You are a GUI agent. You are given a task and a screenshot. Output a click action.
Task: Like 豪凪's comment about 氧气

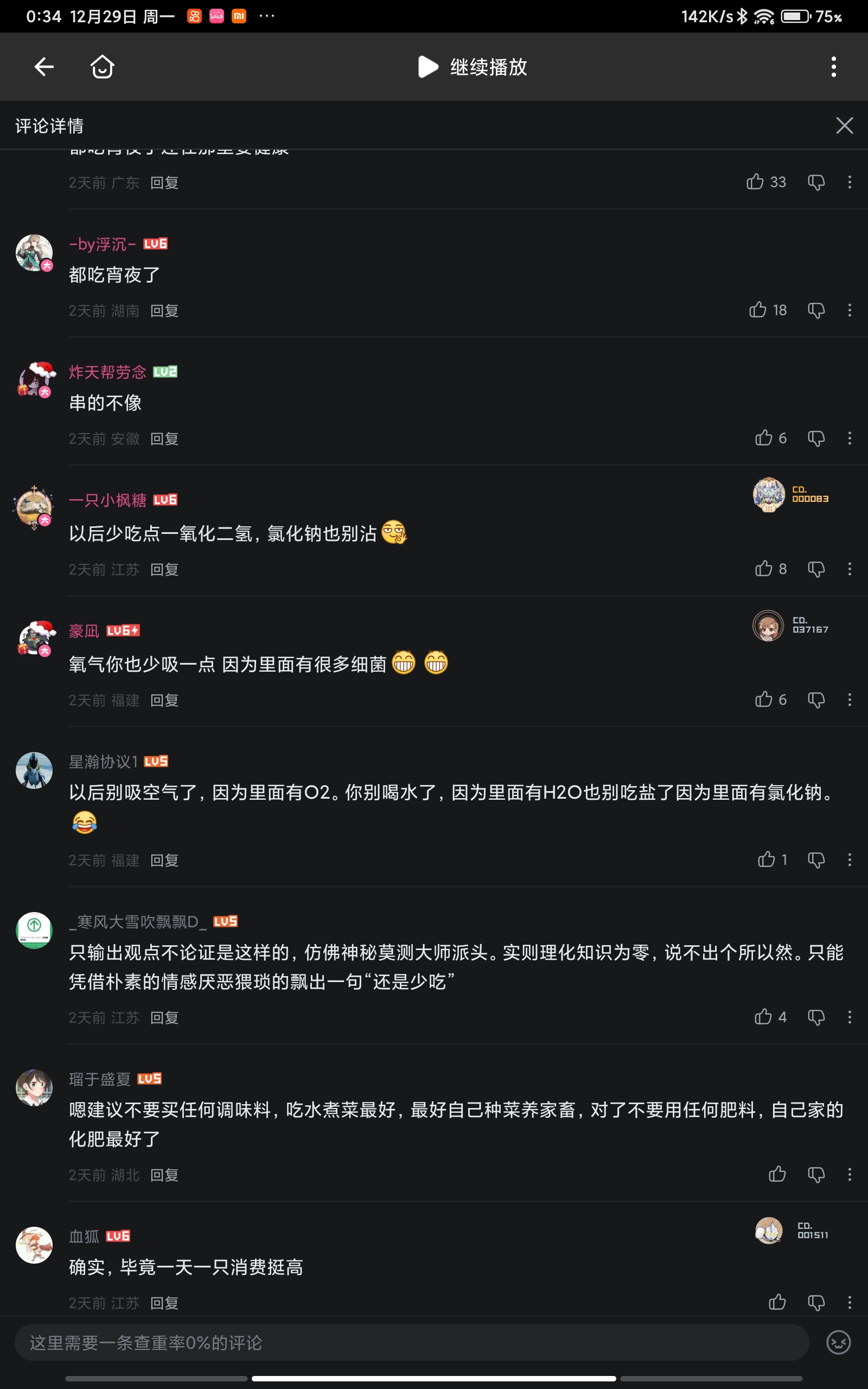click(x=763, y=699)
